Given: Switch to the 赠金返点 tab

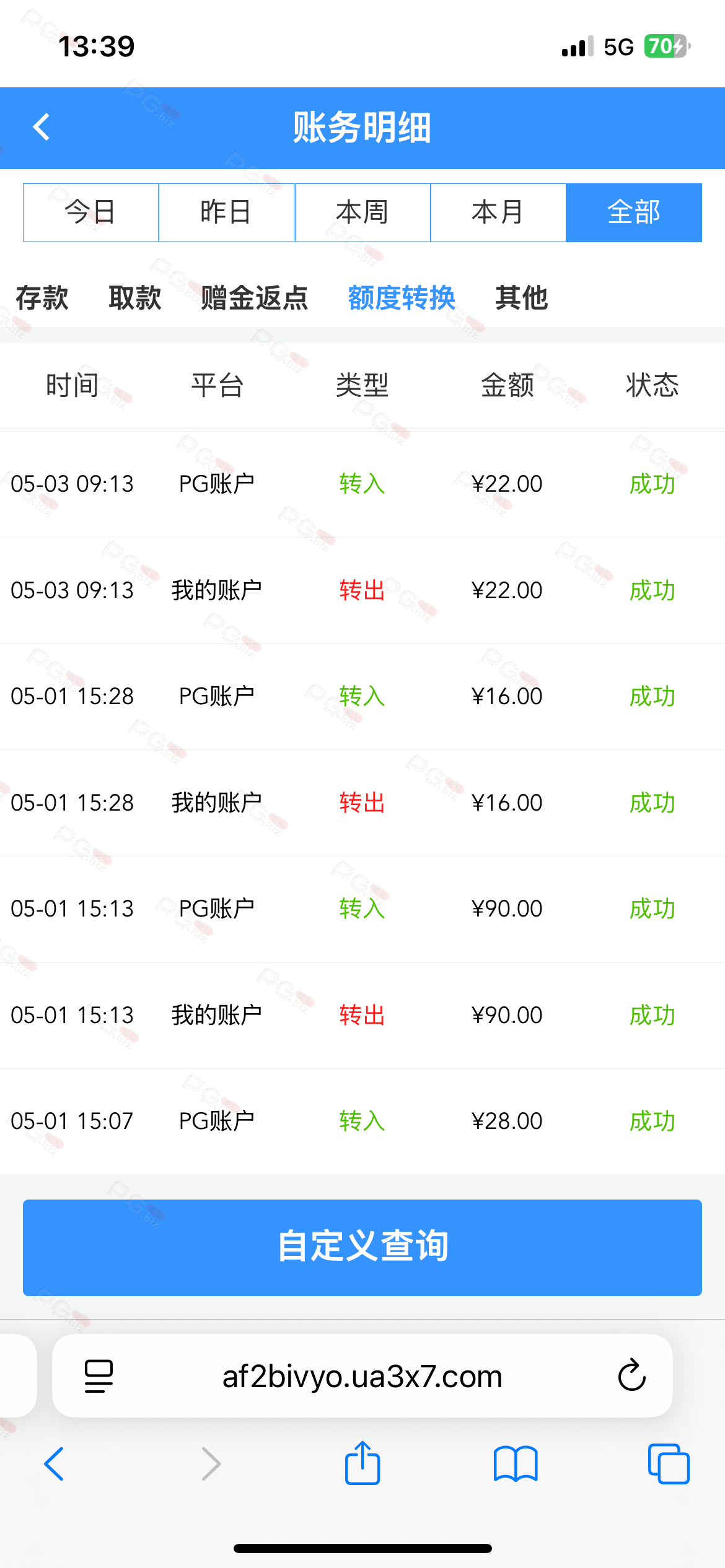Looking at the screenshot, I should coord(255,298).
